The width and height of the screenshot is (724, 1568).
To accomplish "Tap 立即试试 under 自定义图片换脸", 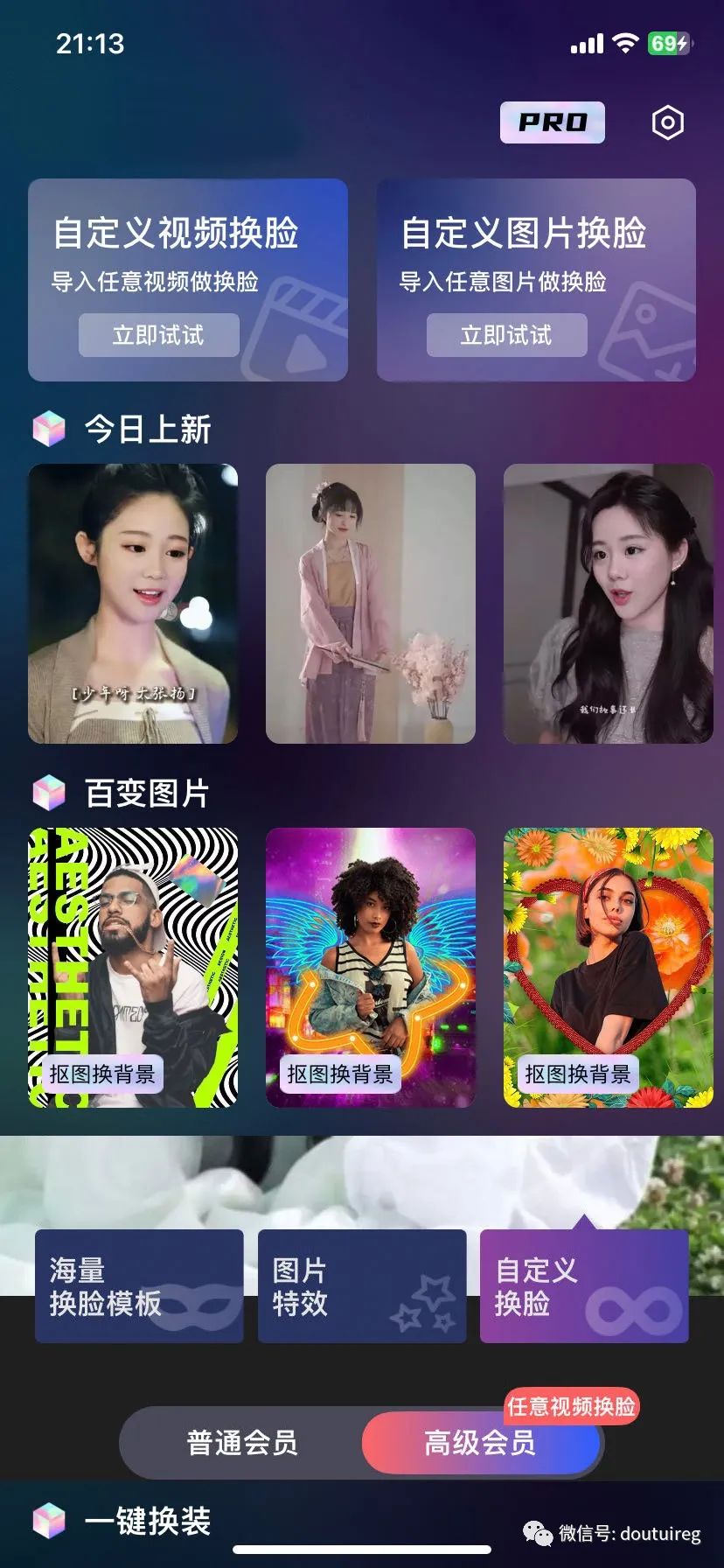I will [506, 335].
